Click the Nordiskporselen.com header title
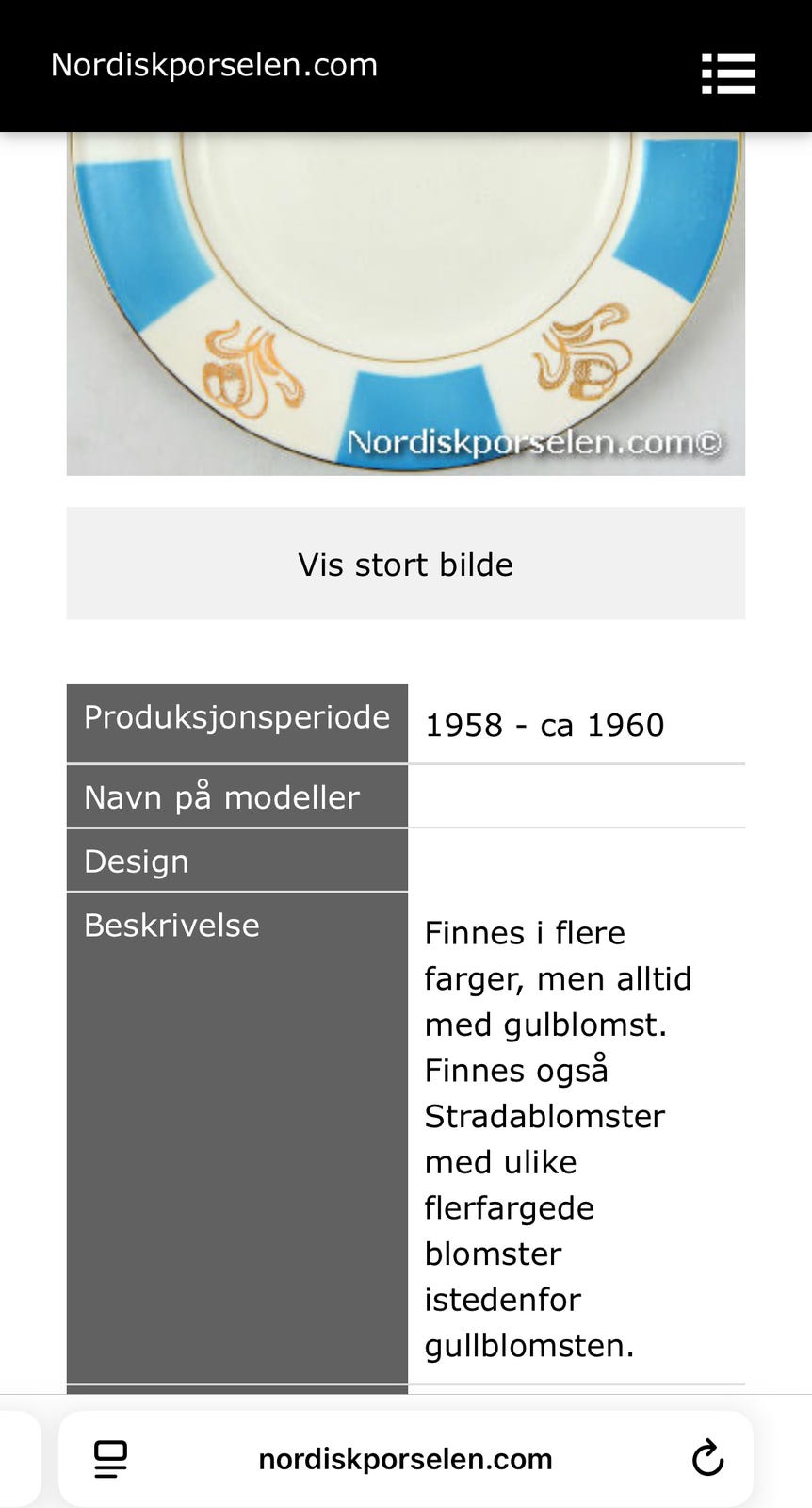 click(x=214, y=65)
